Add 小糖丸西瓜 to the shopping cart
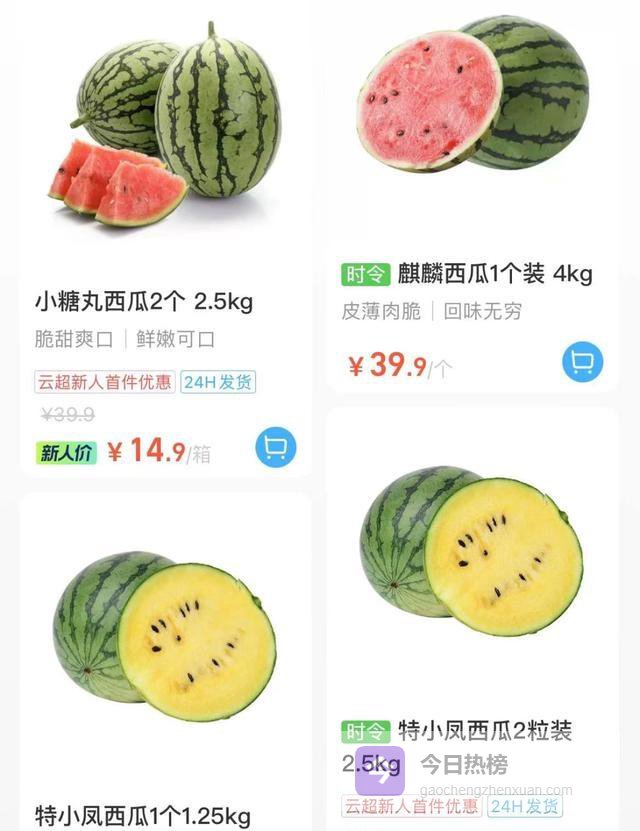 pyautogui.click(x=276, y=447)
